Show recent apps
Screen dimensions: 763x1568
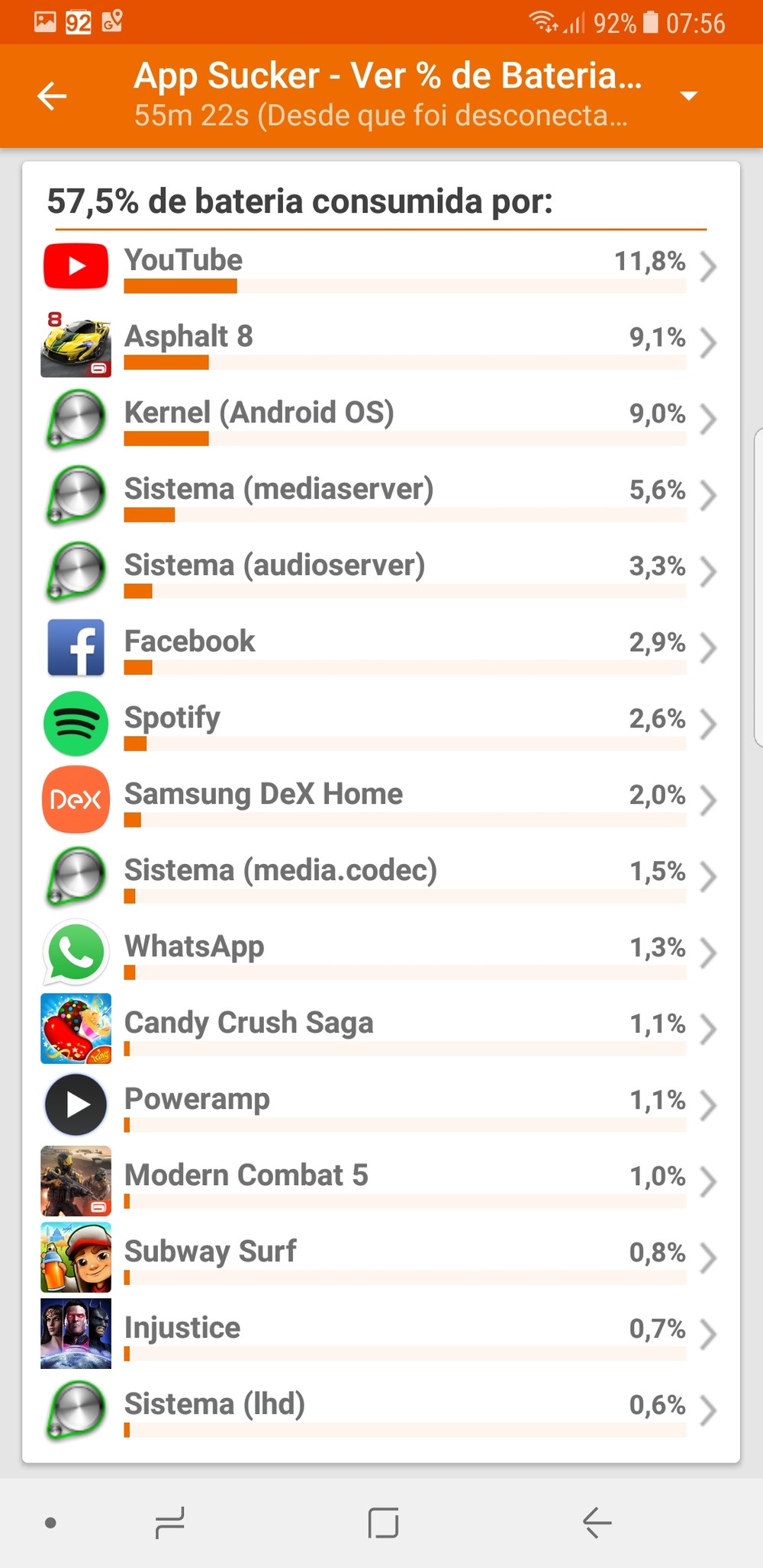(x=169, y=1523)
